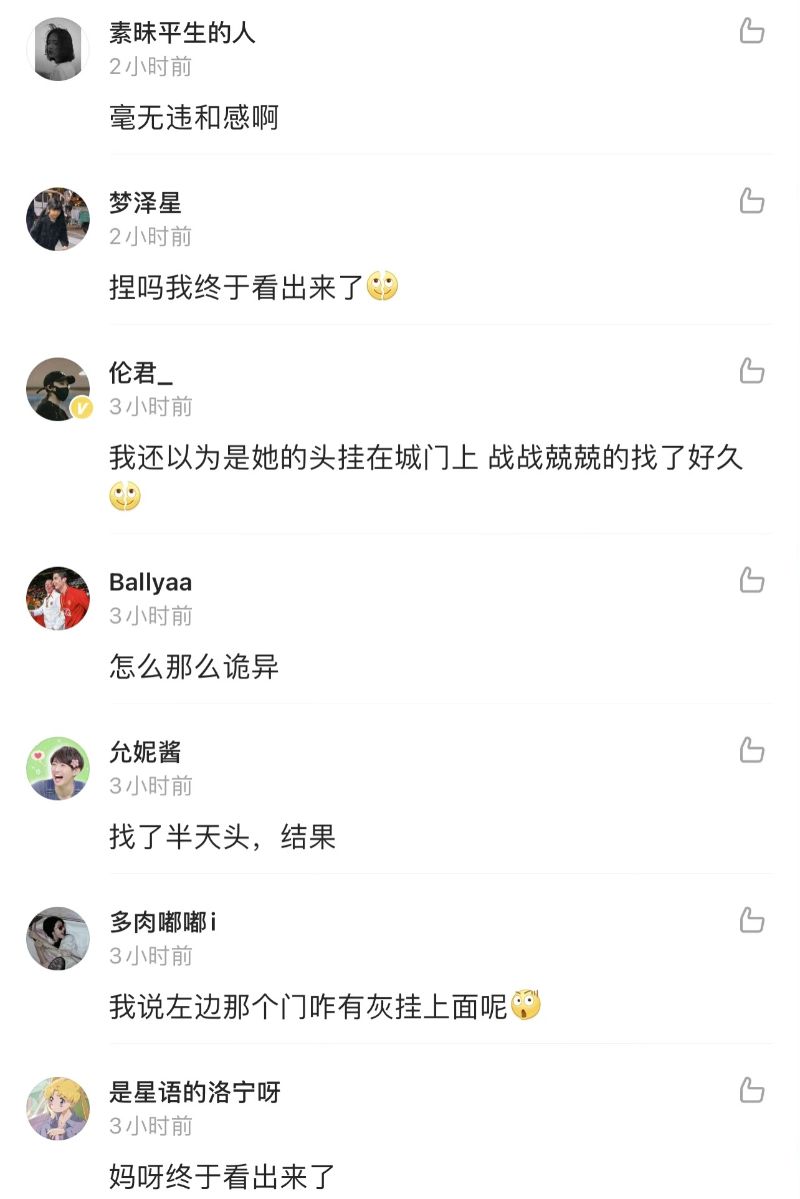Screen dimensions: 800x1199
Task: Open 素昧平生的人's profile avatar
Action: click(58, 49)
